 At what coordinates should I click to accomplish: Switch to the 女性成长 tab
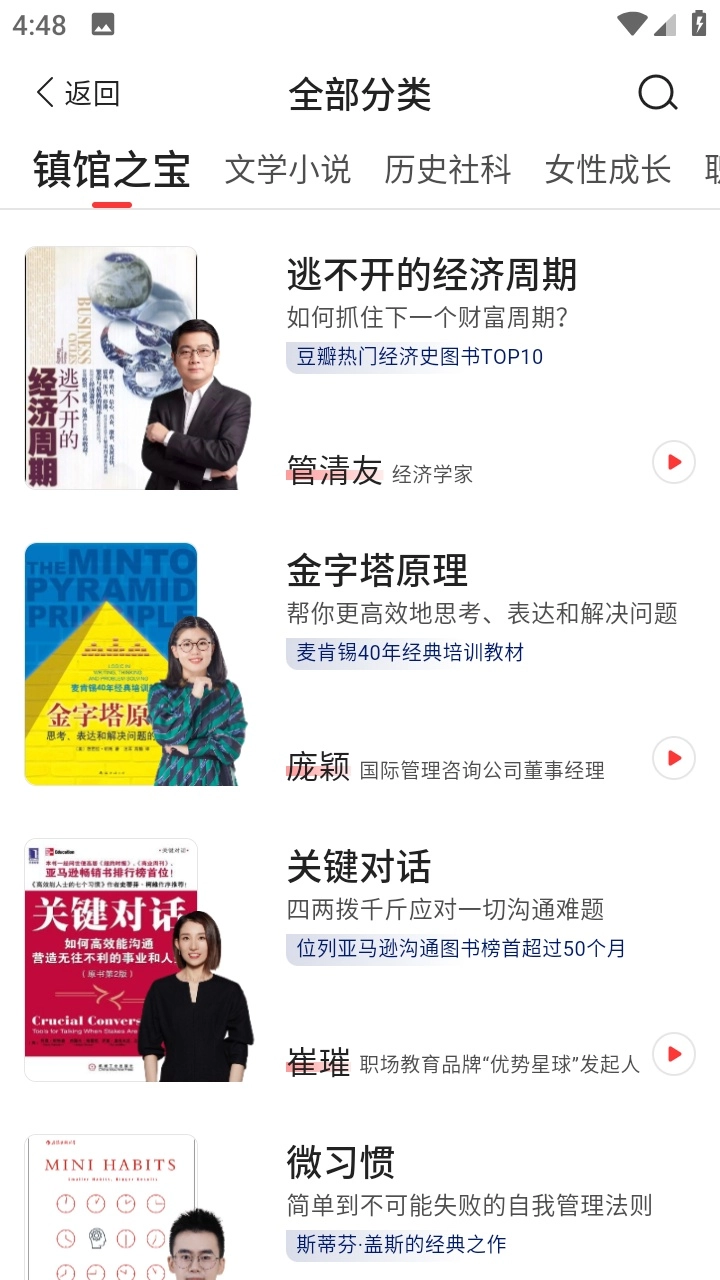click(x=607, y=169)
